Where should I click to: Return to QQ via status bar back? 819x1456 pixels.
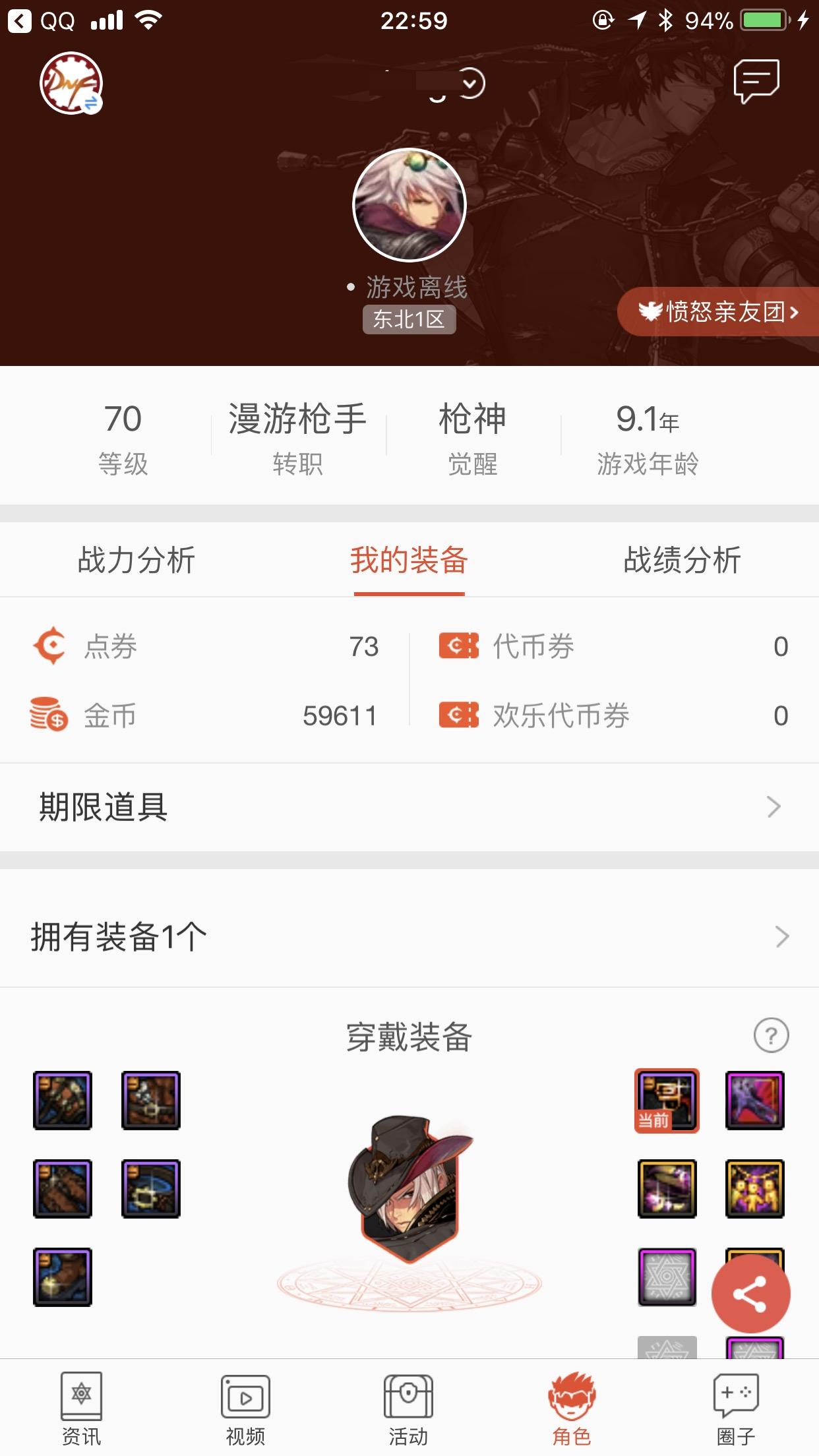coord(41,21)
